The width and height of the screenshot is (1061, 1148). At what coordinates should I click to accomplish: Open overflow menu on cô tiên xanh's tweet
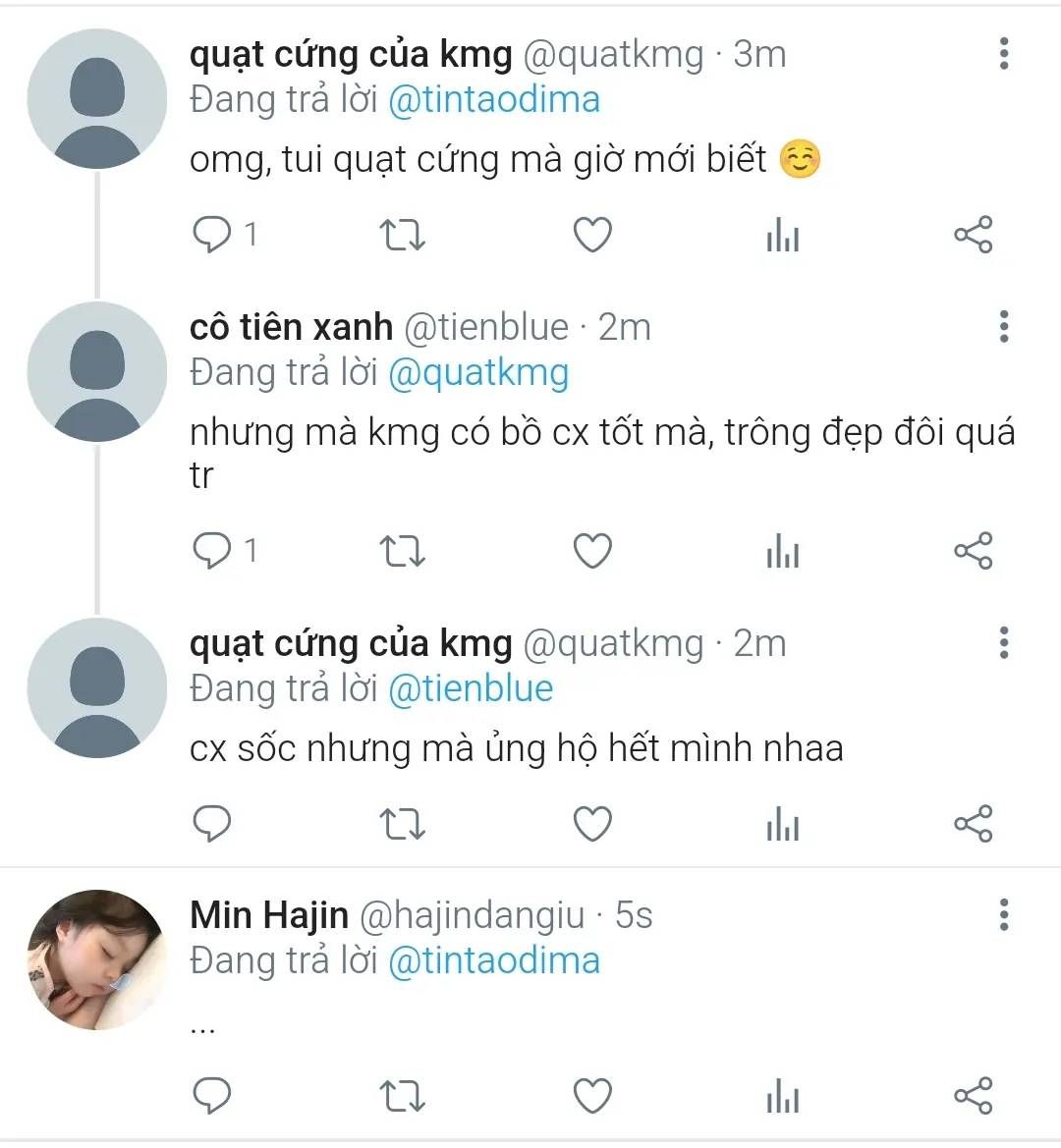coord(1003,326)
